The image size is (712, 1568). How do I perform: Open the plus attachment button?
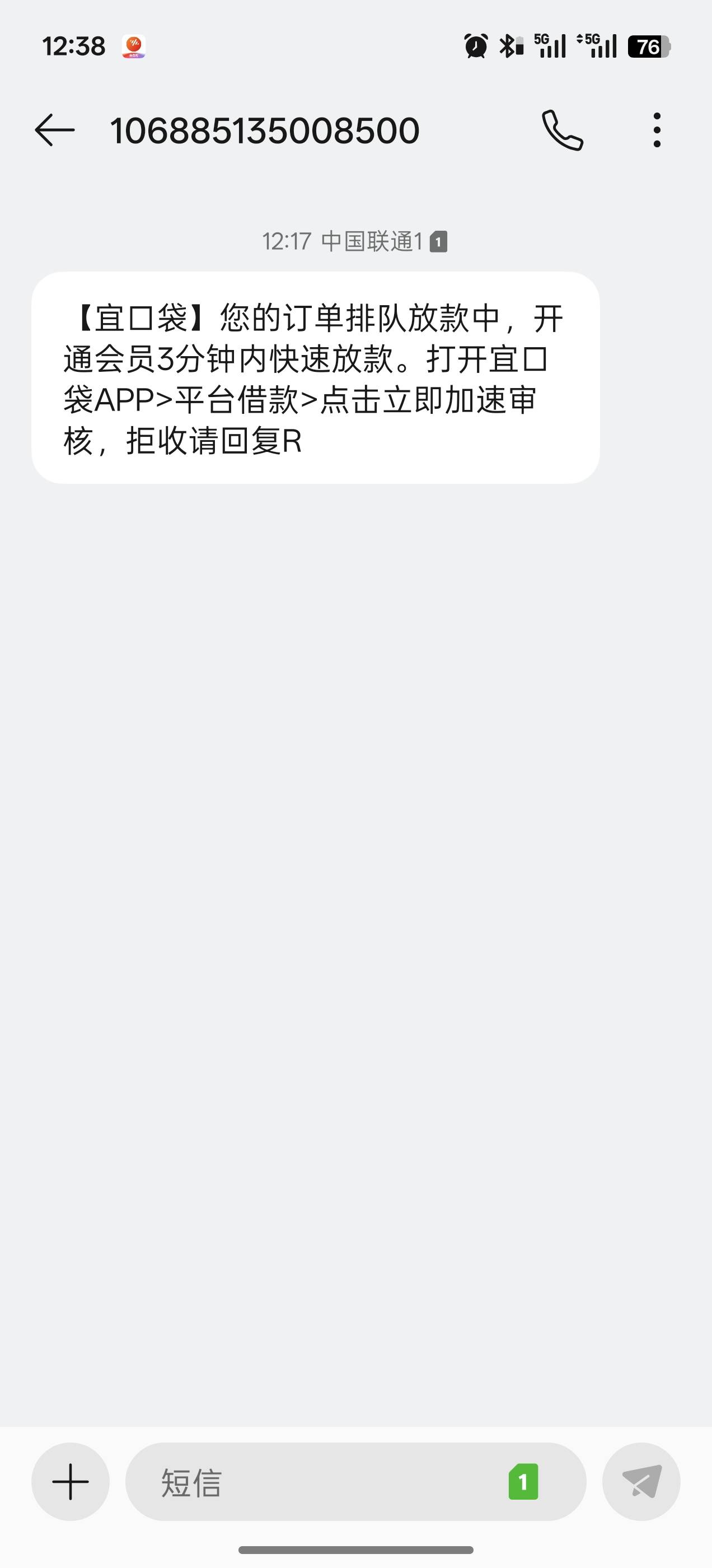tap(71, 1482)
